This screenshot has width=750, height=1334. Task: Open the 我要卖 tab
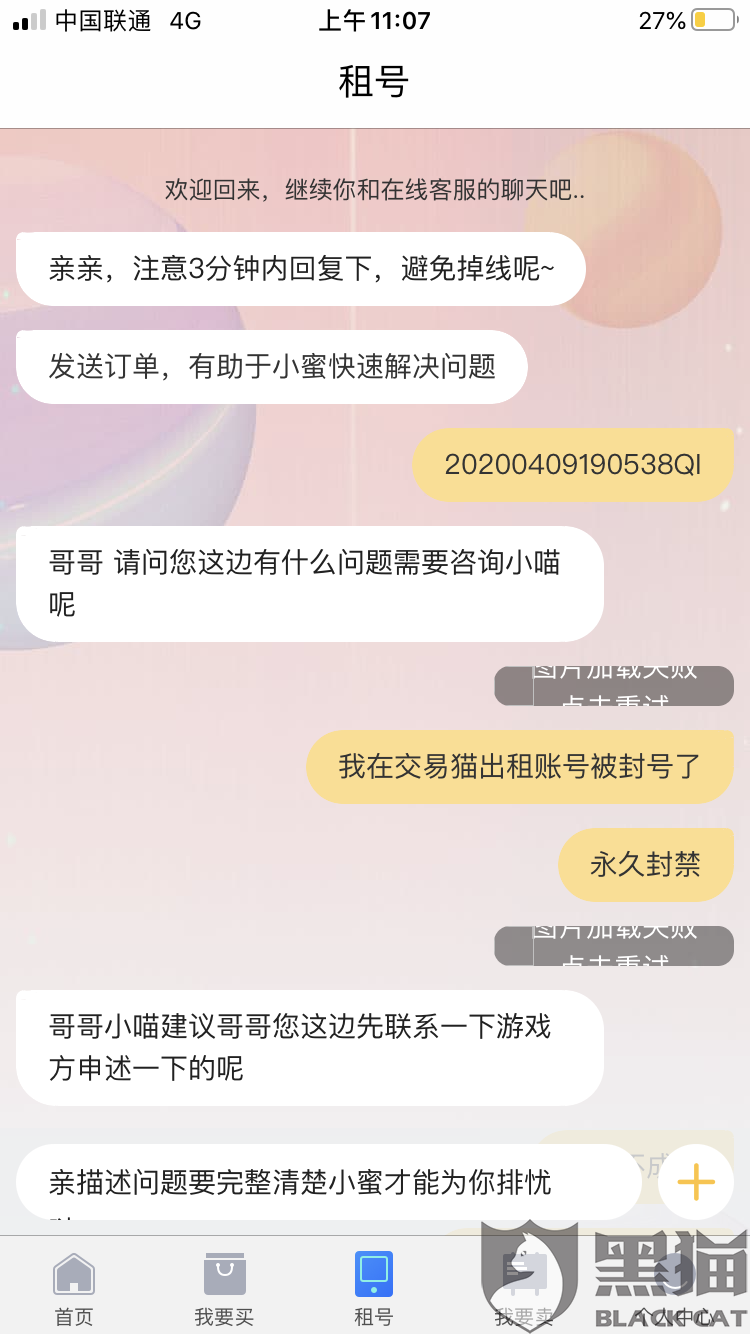click(524, 1289)
